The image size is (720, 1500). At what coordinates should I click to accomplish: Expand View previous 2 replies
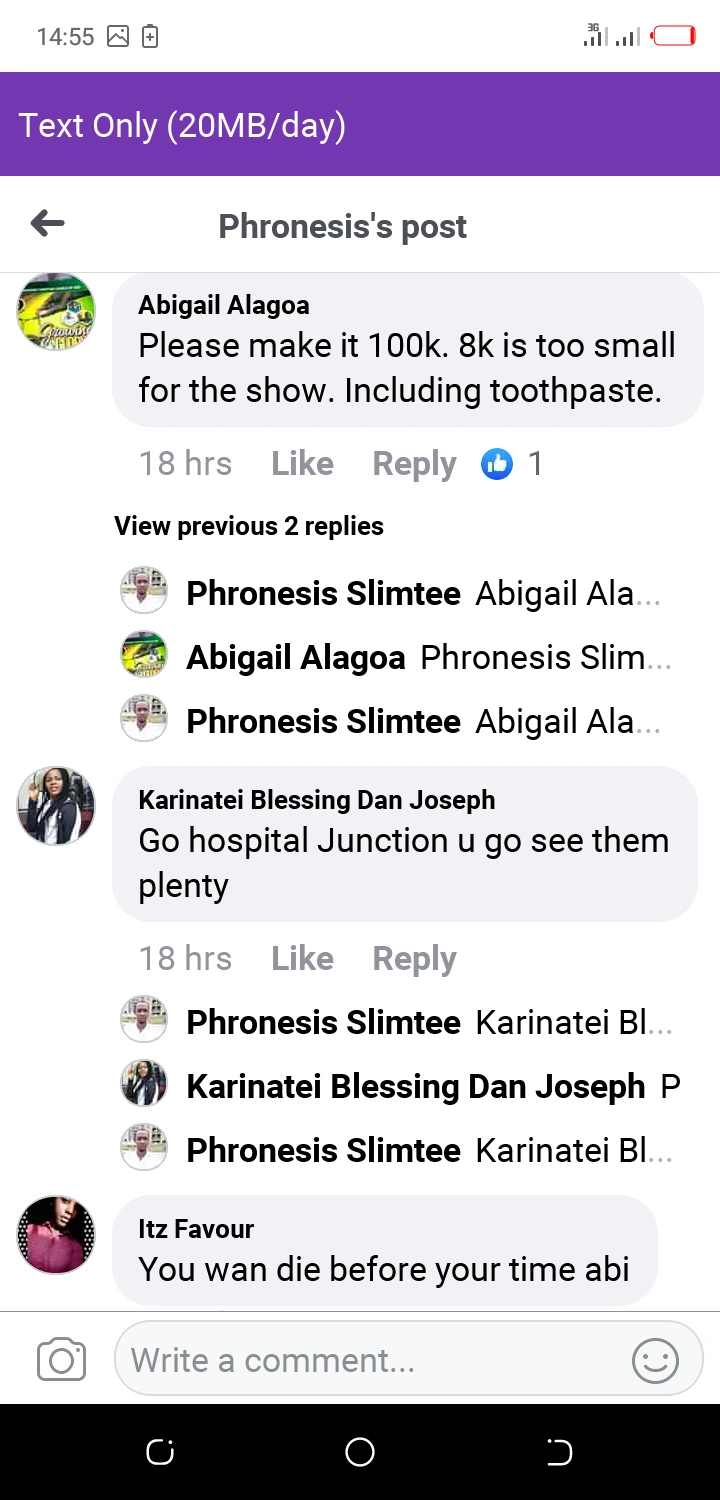coord(249,526)
